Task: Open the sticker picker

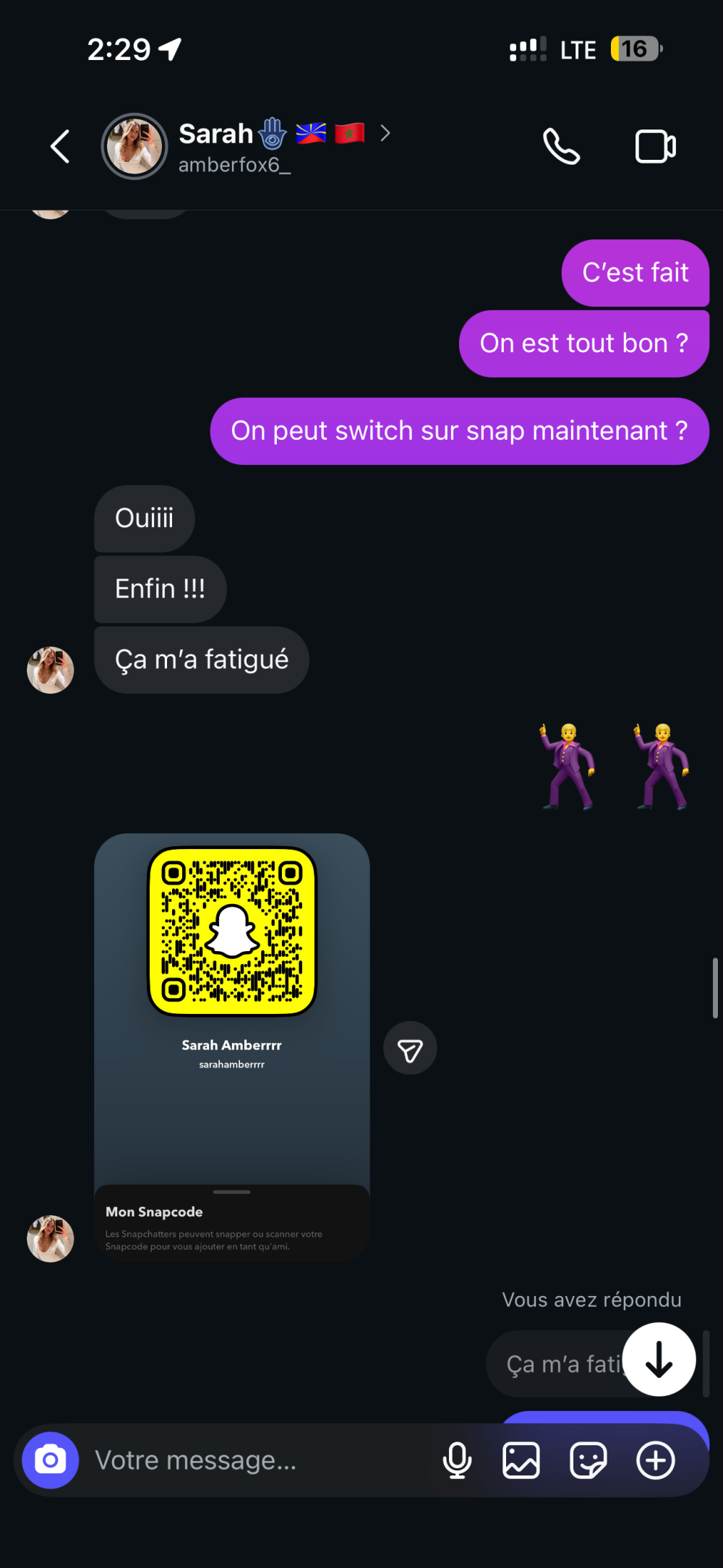Action: click(588, 1460)
